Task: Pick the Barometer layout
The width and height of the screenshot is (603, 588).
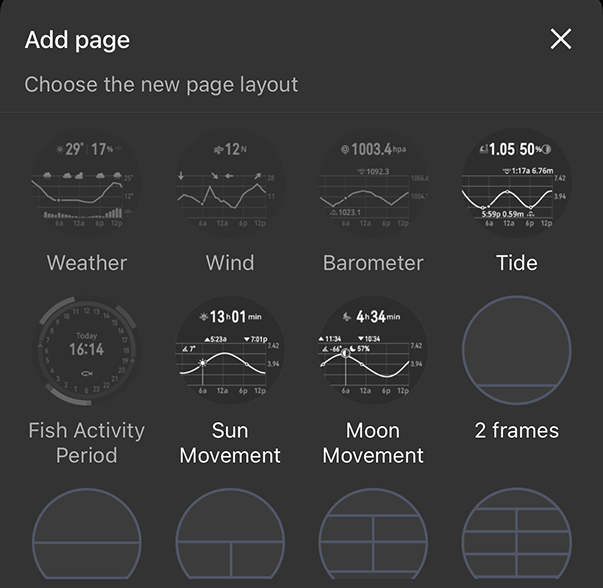Action: 373,185
